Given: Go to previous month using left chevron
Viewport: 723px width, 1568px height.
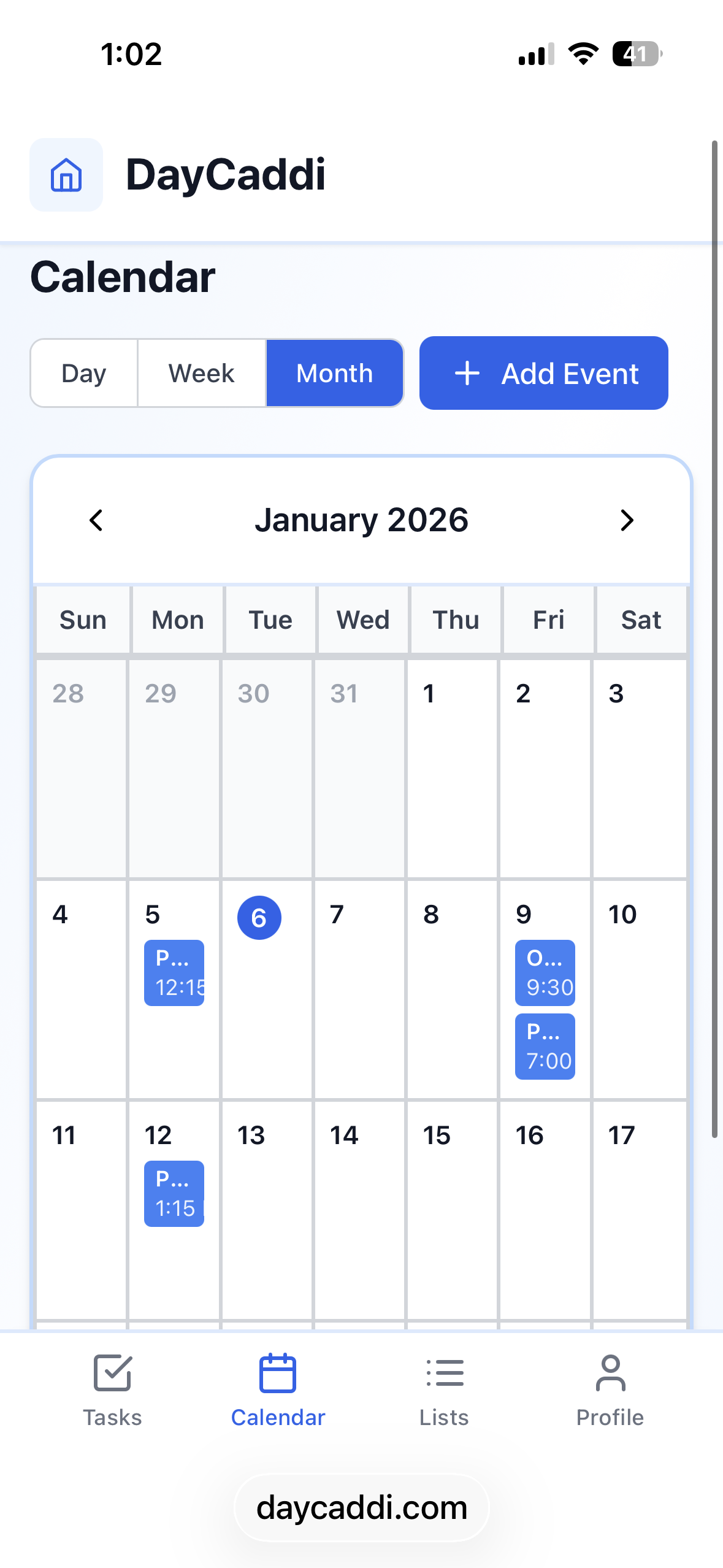Looking at the screenshot, I should click(96, 520).
